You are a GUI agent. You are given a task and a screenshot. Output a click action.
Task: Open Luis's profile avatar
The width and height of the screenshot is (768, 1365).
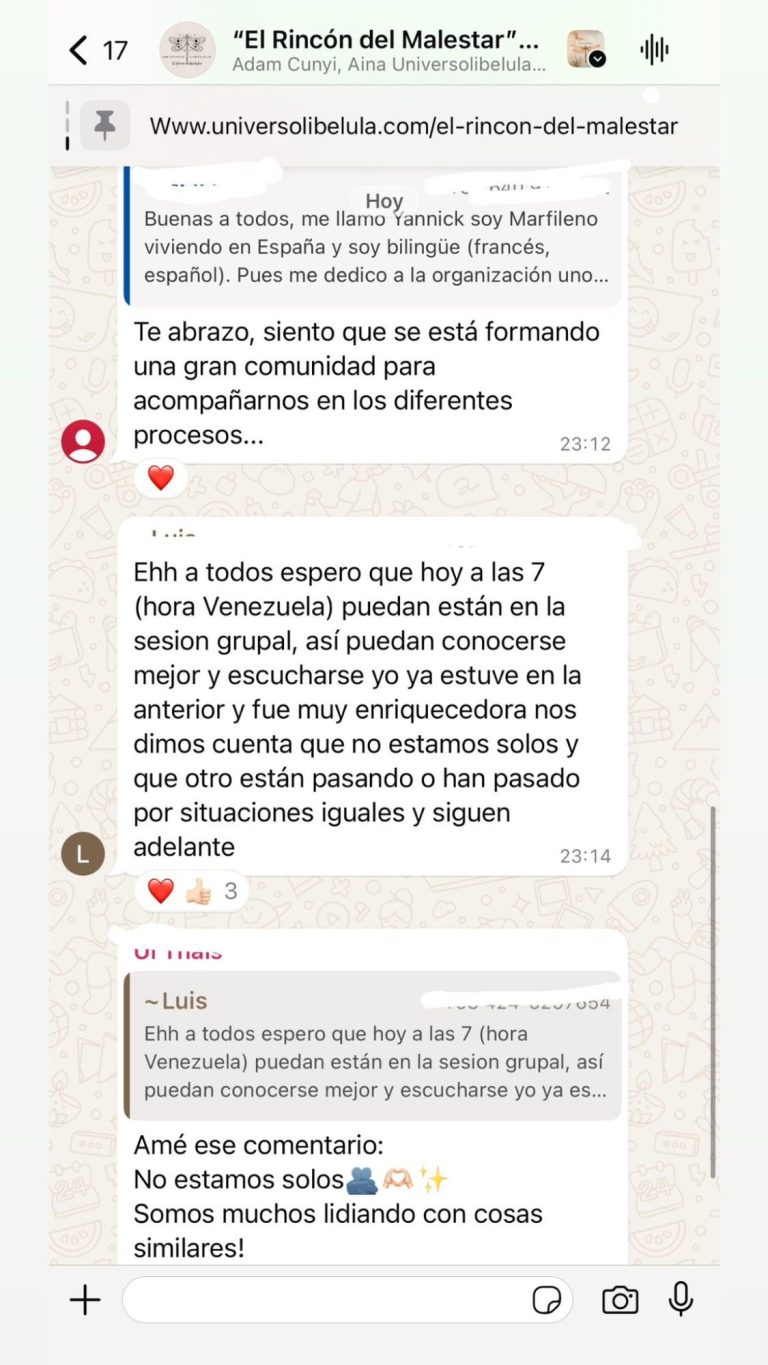pyautogui.click(x=83, y=853)
